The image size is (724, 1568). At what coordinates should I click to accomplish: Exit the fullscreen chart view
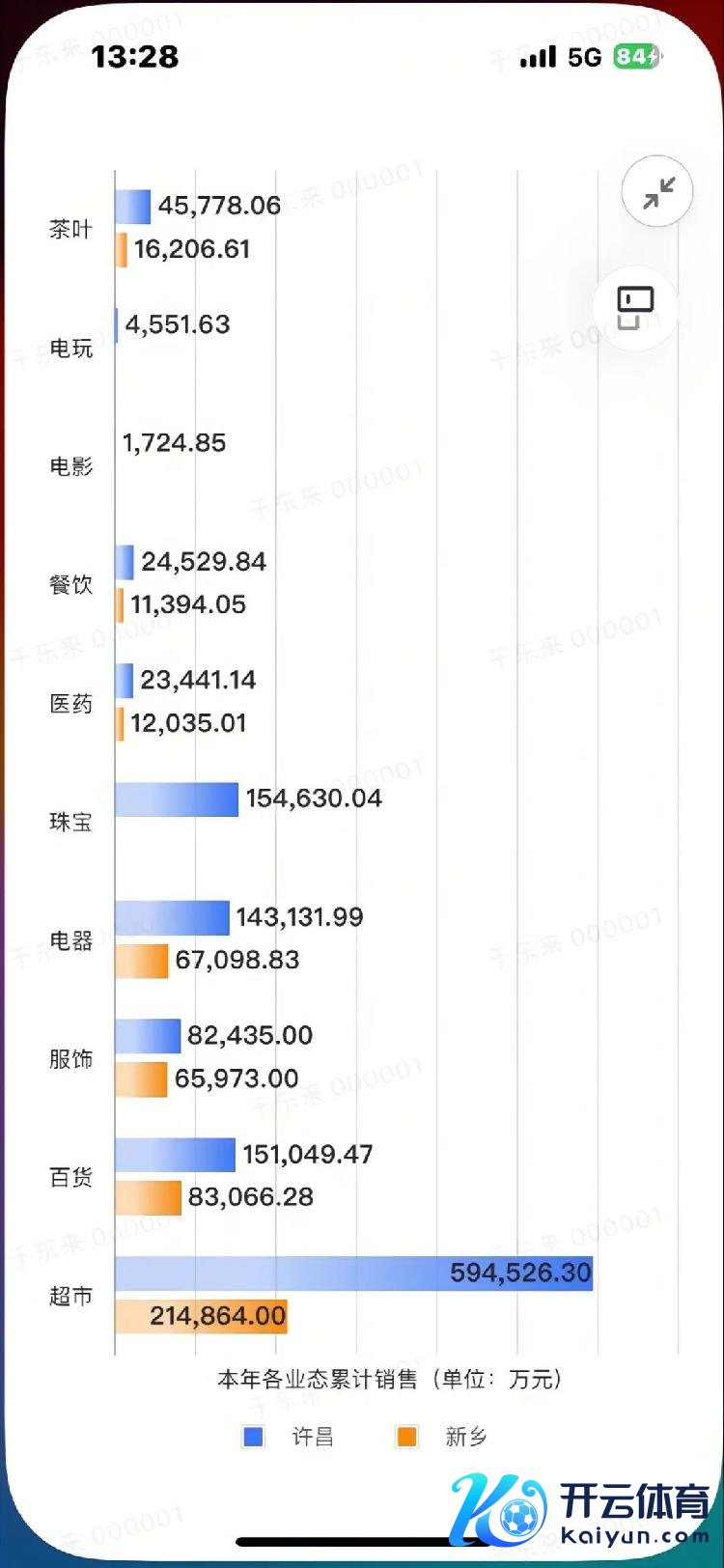pos(658,191)
